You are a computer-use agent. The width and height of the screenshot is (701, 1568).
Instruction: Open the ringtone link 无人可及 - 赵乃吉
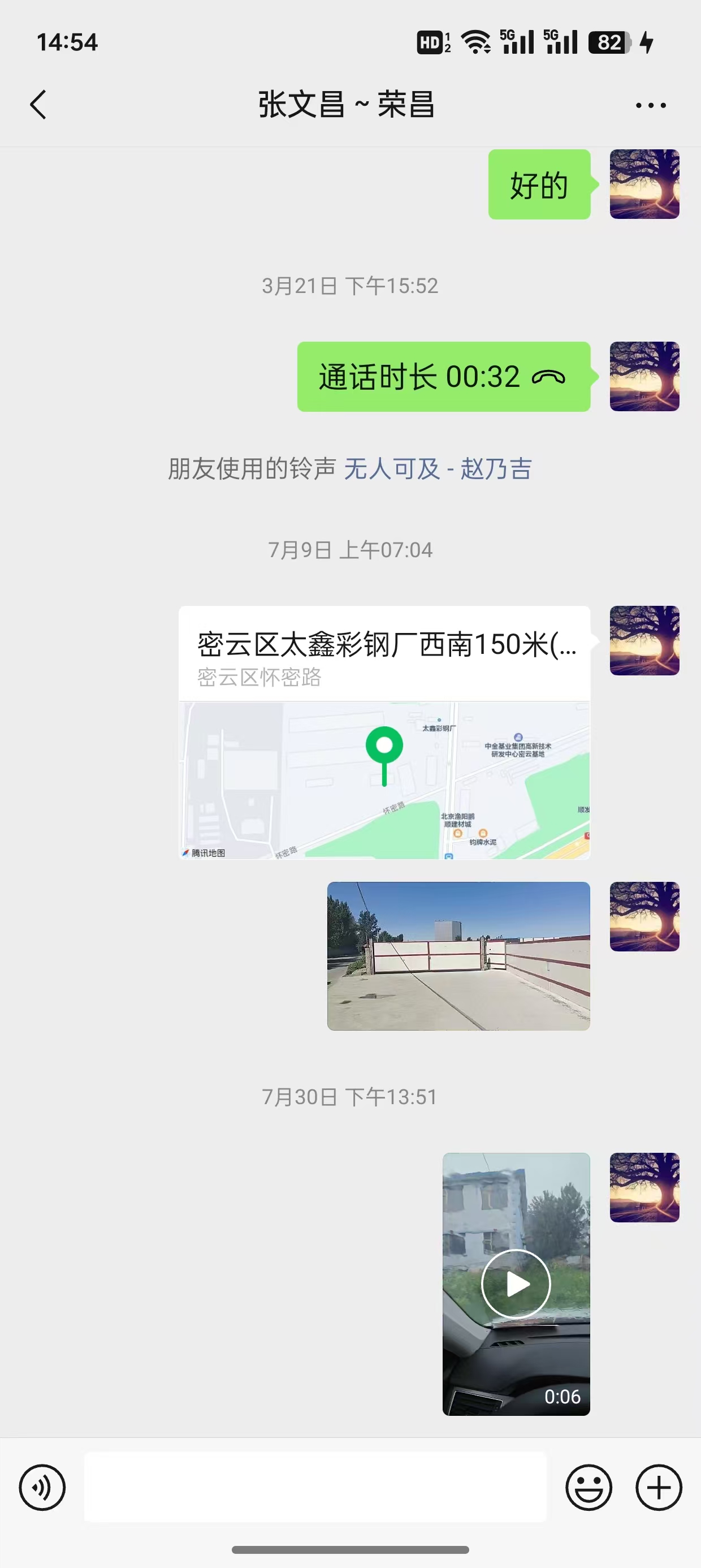click(438, 469)
